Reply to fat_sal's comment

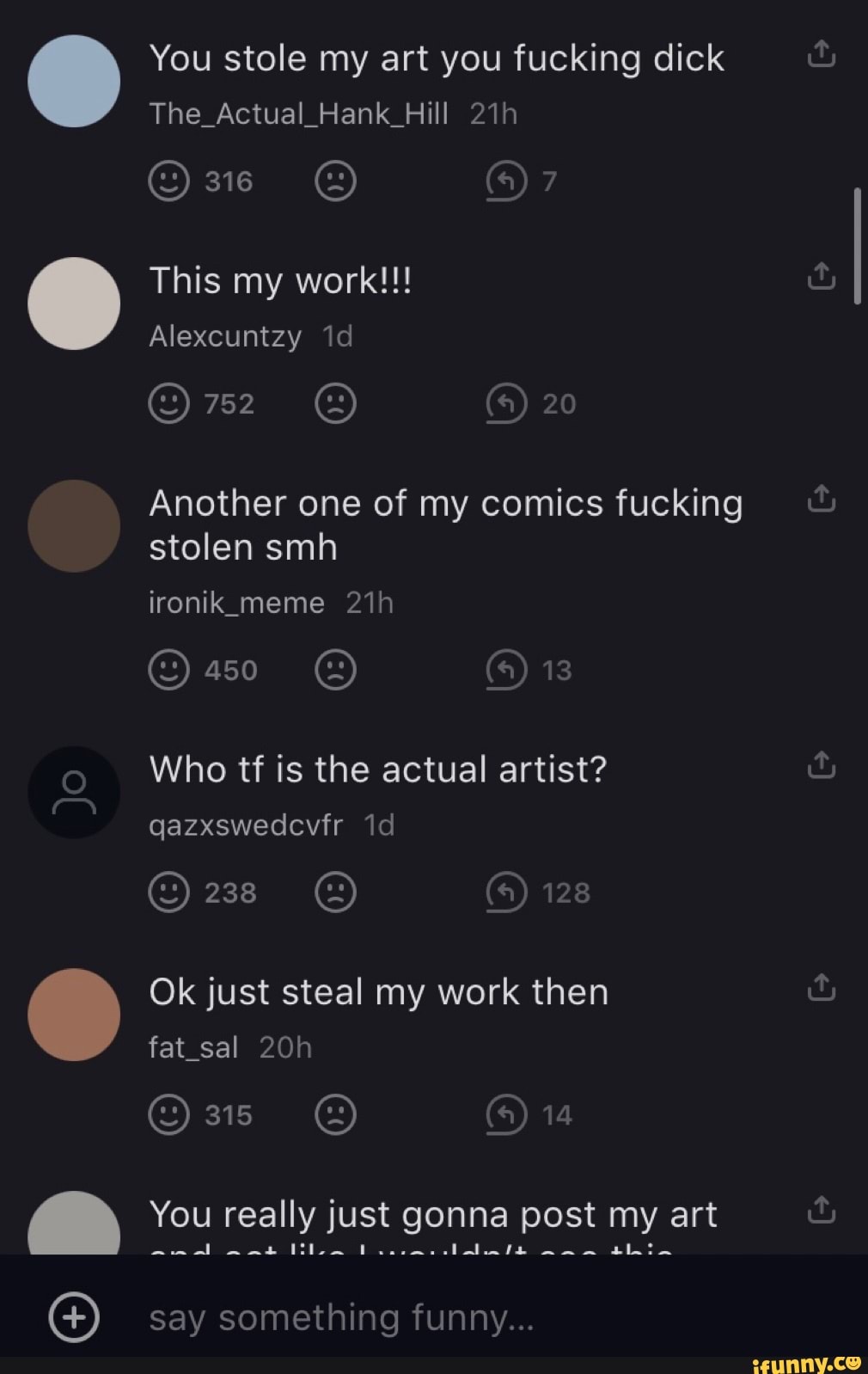coord(506,1114)
